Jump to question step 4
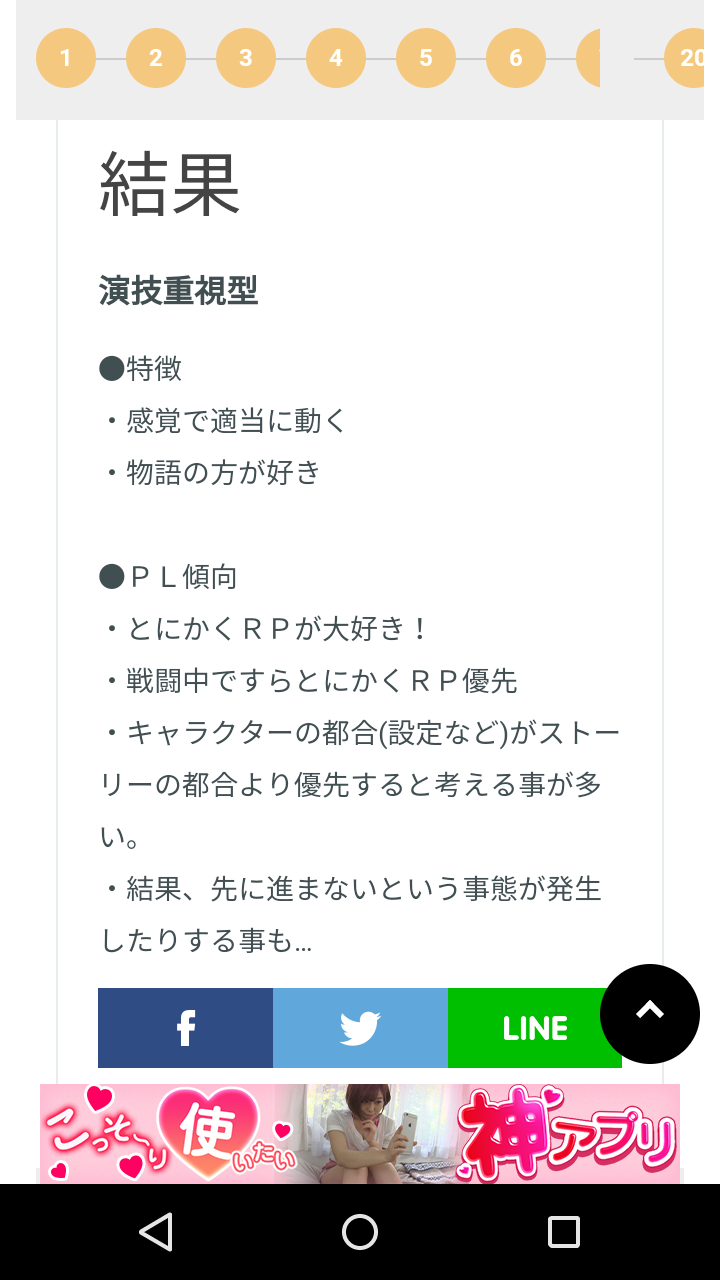This screenshot has height=1280, width=720. [x=336, y=58]
